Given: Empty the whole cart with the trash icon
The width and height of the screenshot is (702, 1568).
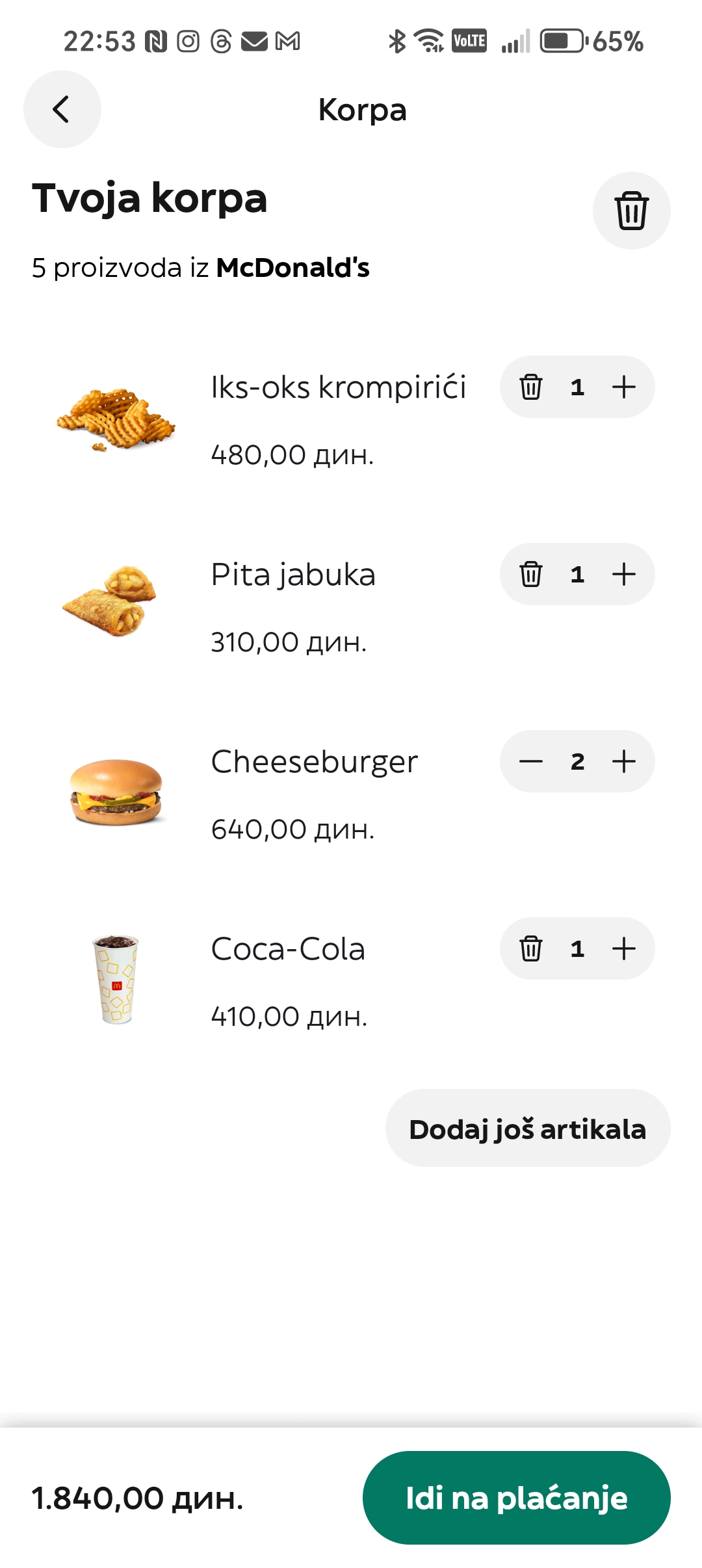Looking at the screenshot, I should (631, 211).
